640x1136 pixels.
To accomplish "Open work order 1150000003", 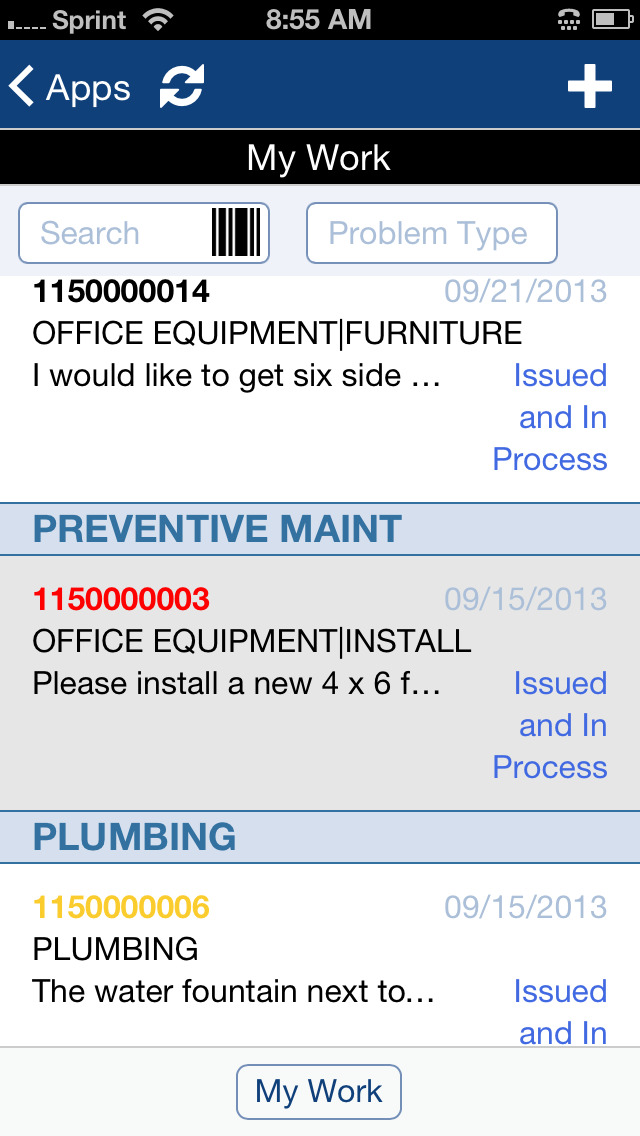I will 320,683.
